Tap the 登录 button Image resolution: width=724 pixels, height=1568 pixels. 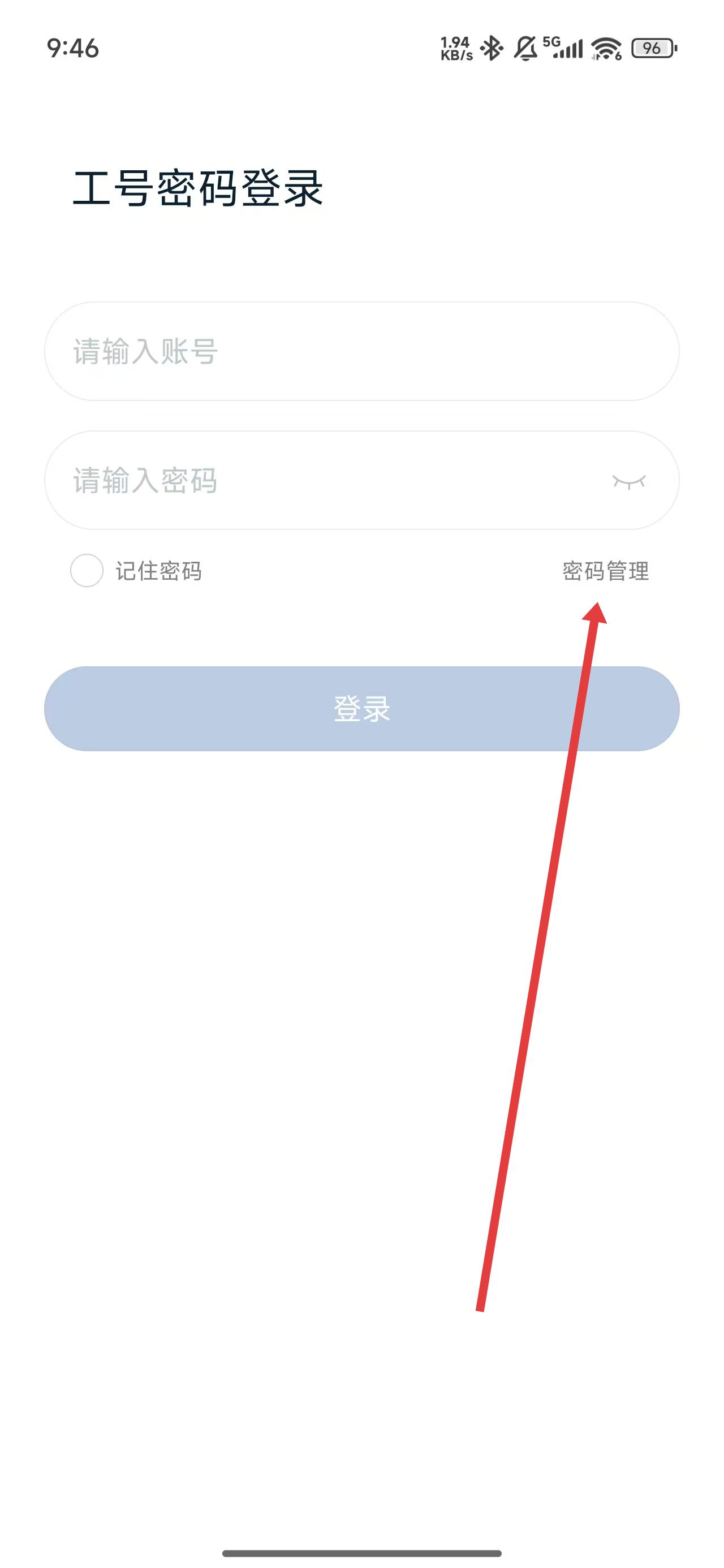point(361,709)
